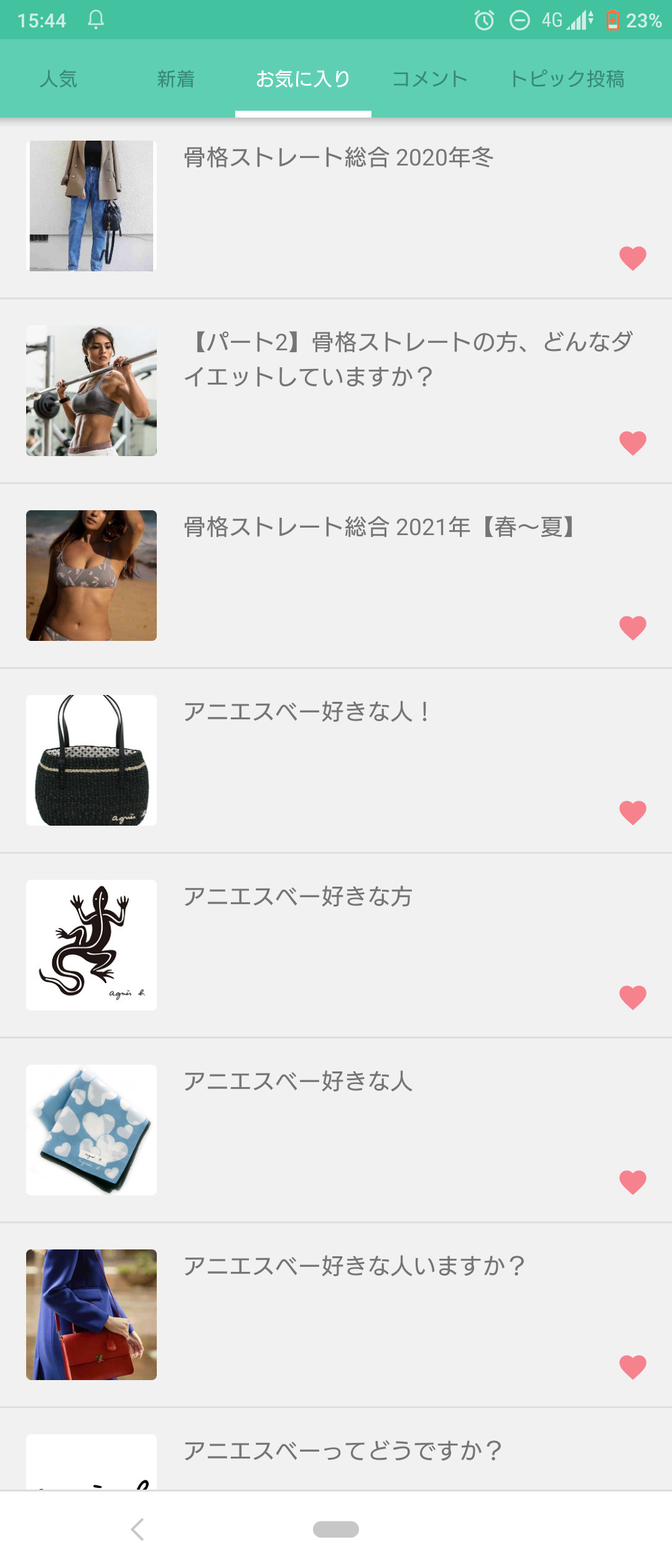Select the 新着 tab
The height and width of the screenshot is (1568, 672).
[176, 78]
